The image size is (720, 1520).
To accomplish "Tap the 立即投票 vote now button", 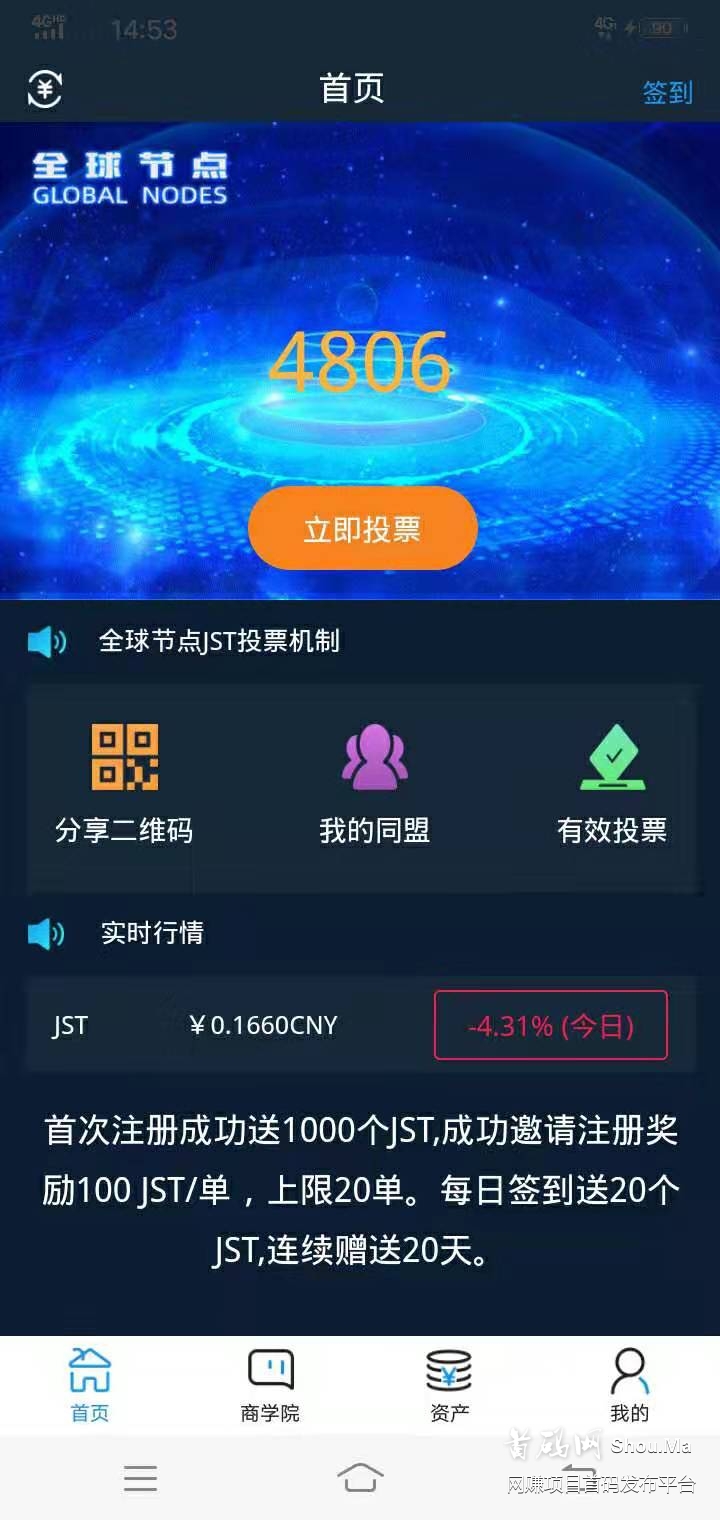I will tap(360, 529).
